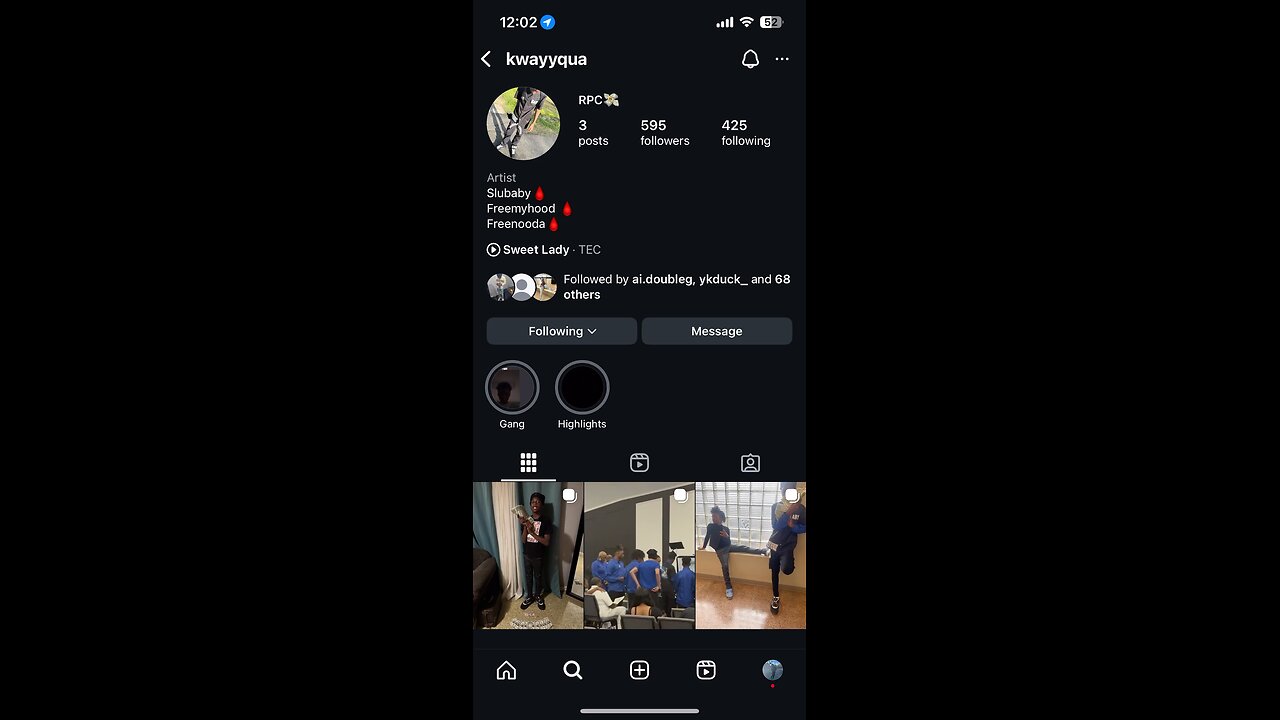This screenshot has width=1280, height=720.
Task: Switch to the posts grid tab
Action: tap(528, 463)
